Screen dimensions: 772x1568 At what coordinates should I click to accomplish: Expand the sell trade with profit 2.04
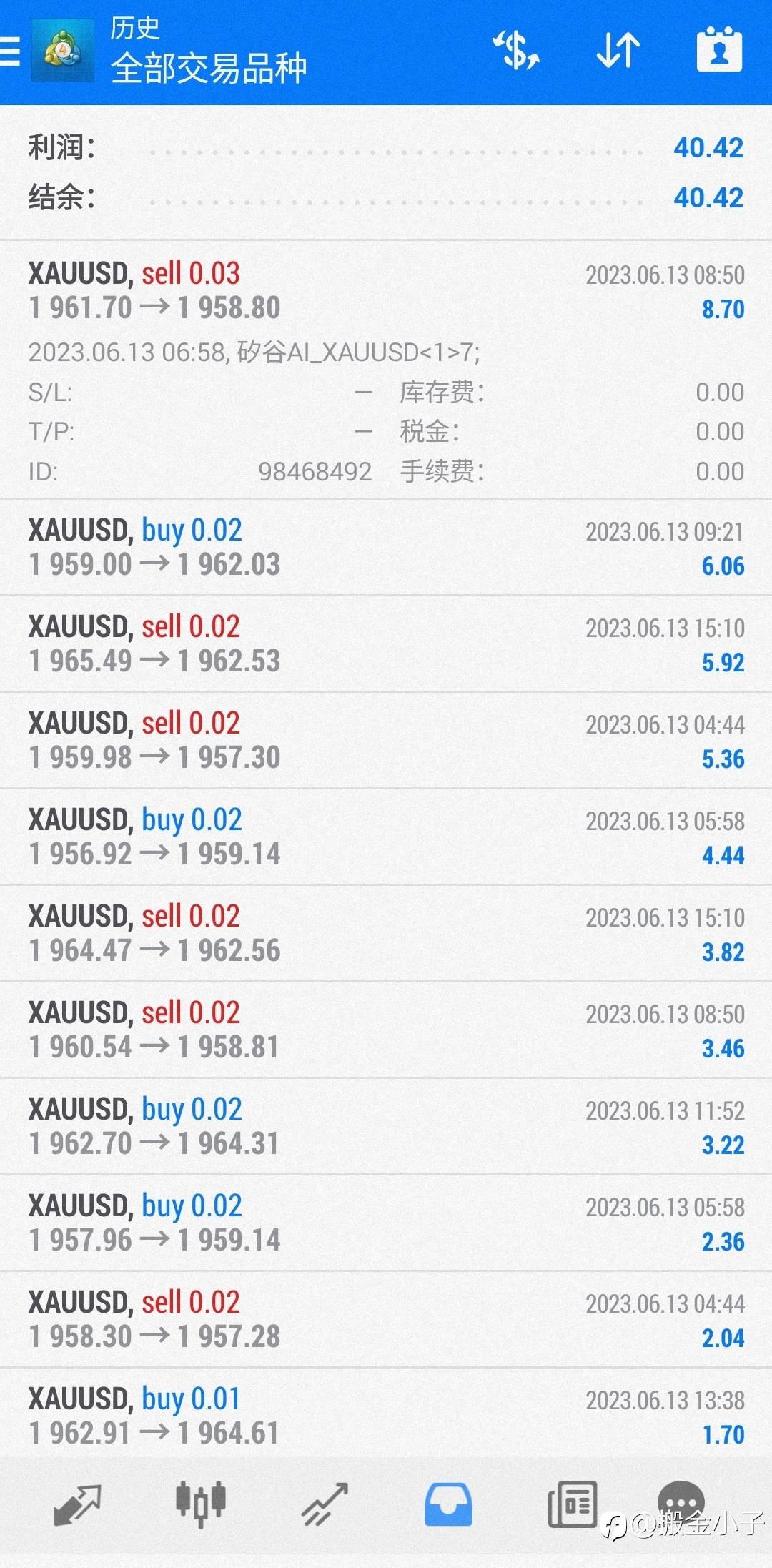click(386, 1319)
